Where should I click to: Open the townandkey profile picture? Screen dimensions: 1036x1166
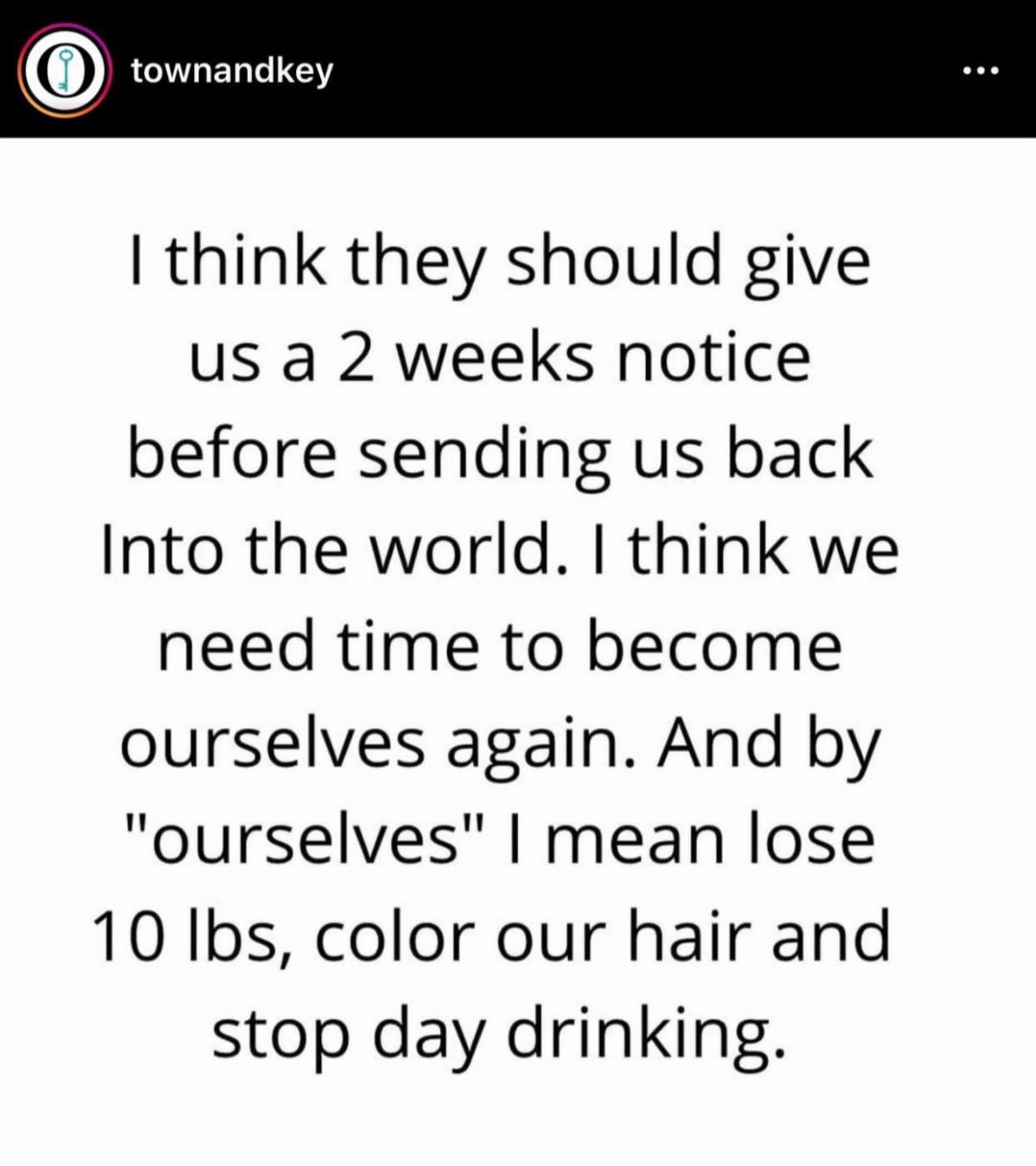tap(65, 71)
